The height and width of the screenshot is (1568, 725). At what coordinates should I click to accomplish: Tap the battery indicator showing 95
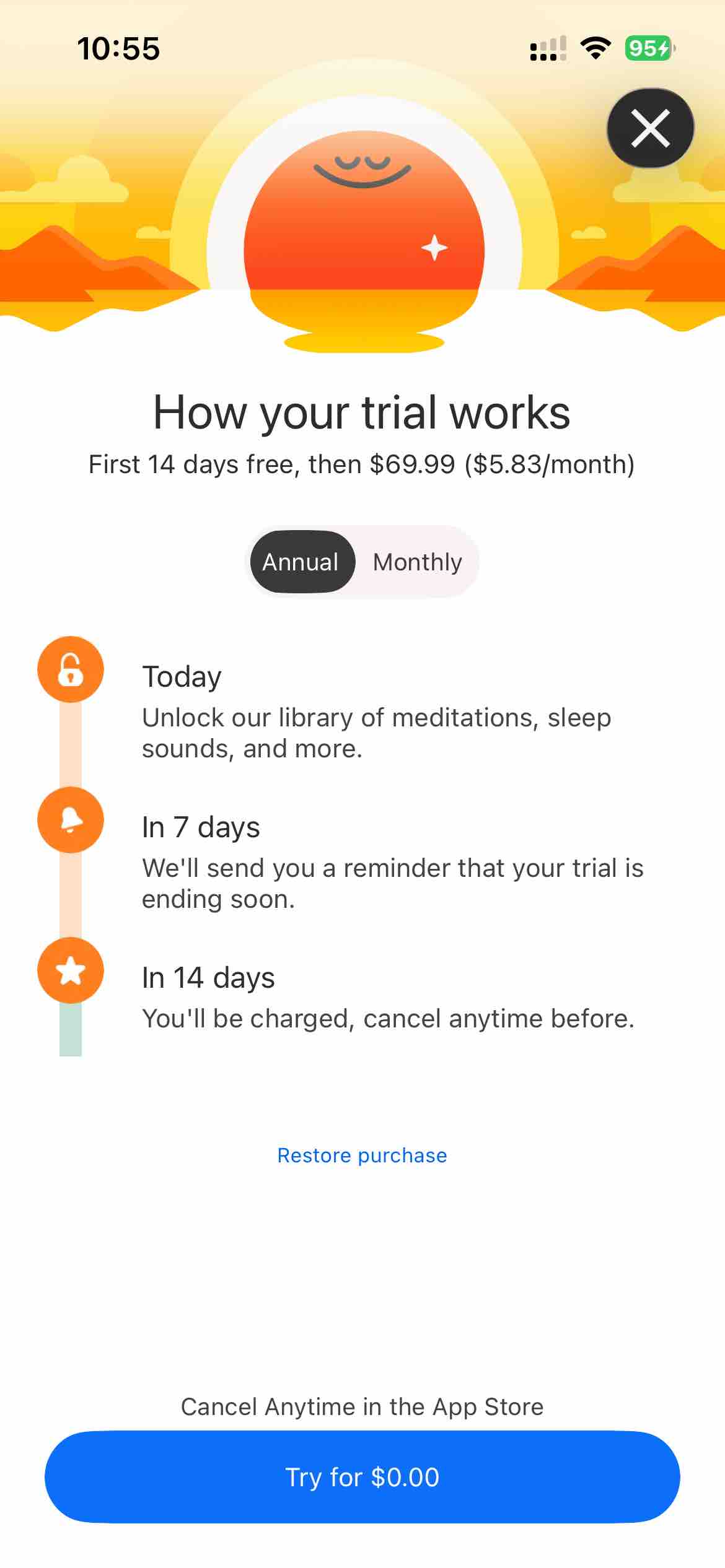[648, 46]
